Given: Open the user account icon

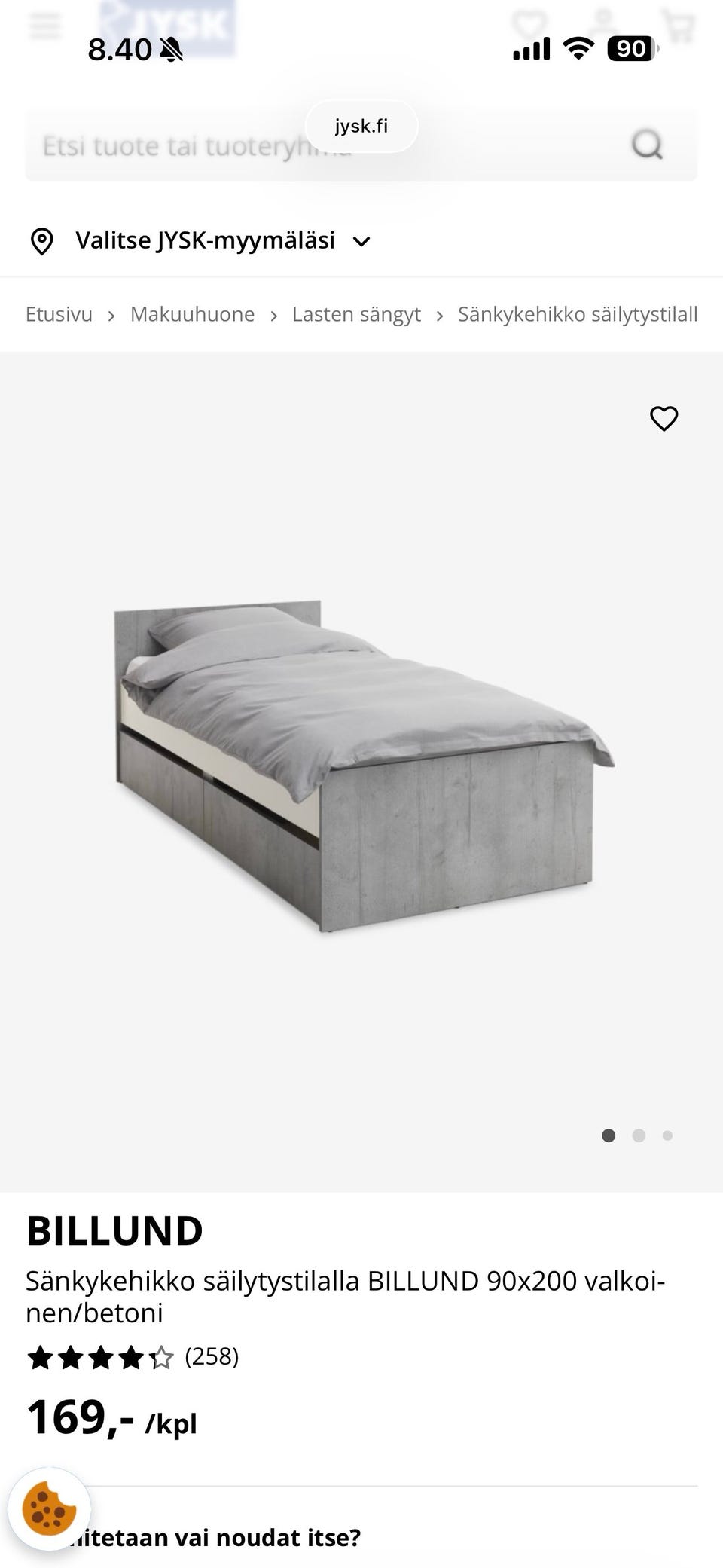Looking at the screenshot, I should 602,24.
